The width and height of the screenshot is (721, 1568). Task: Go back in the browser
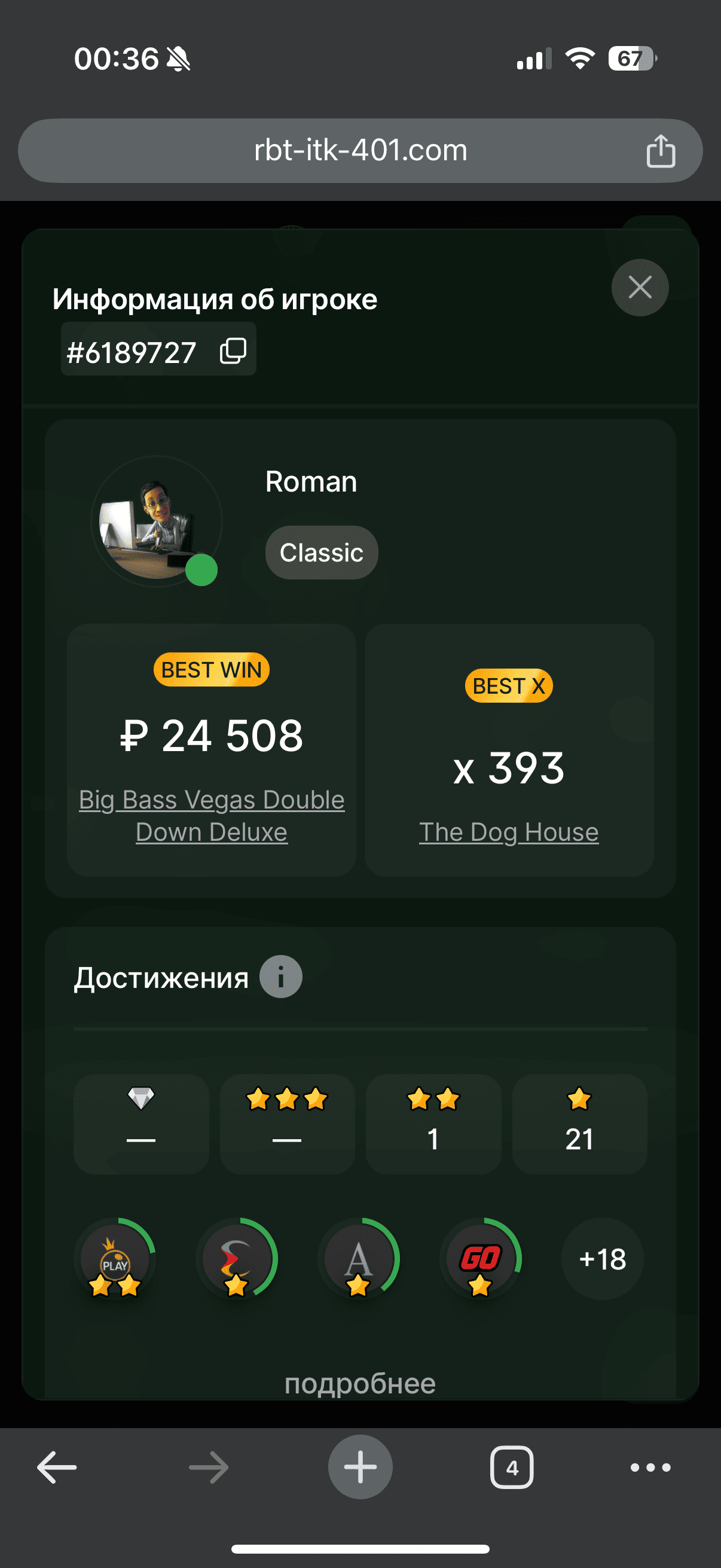(57, 1468)
